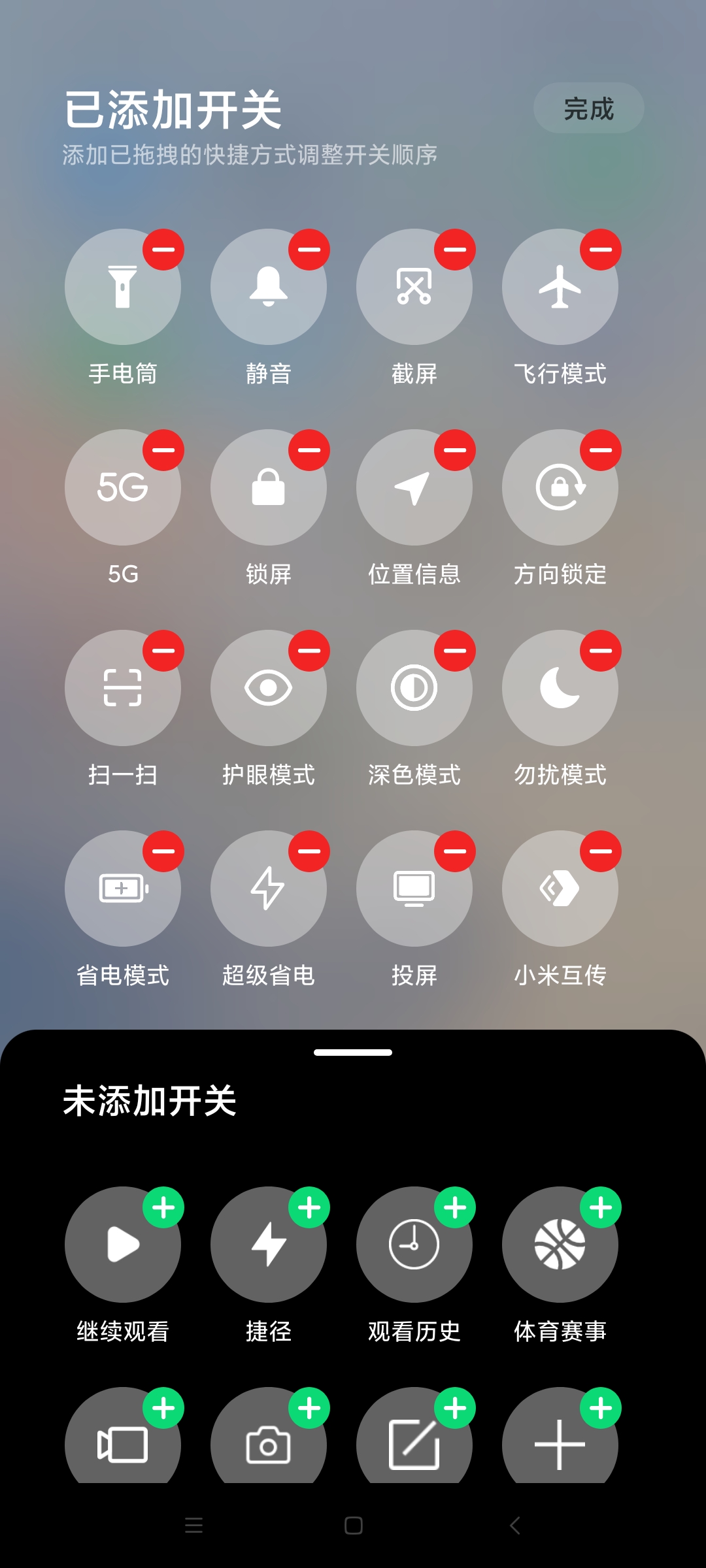Remove the 手电筒 flashlight toggle

pyautogui.click(x=163, y=250)
